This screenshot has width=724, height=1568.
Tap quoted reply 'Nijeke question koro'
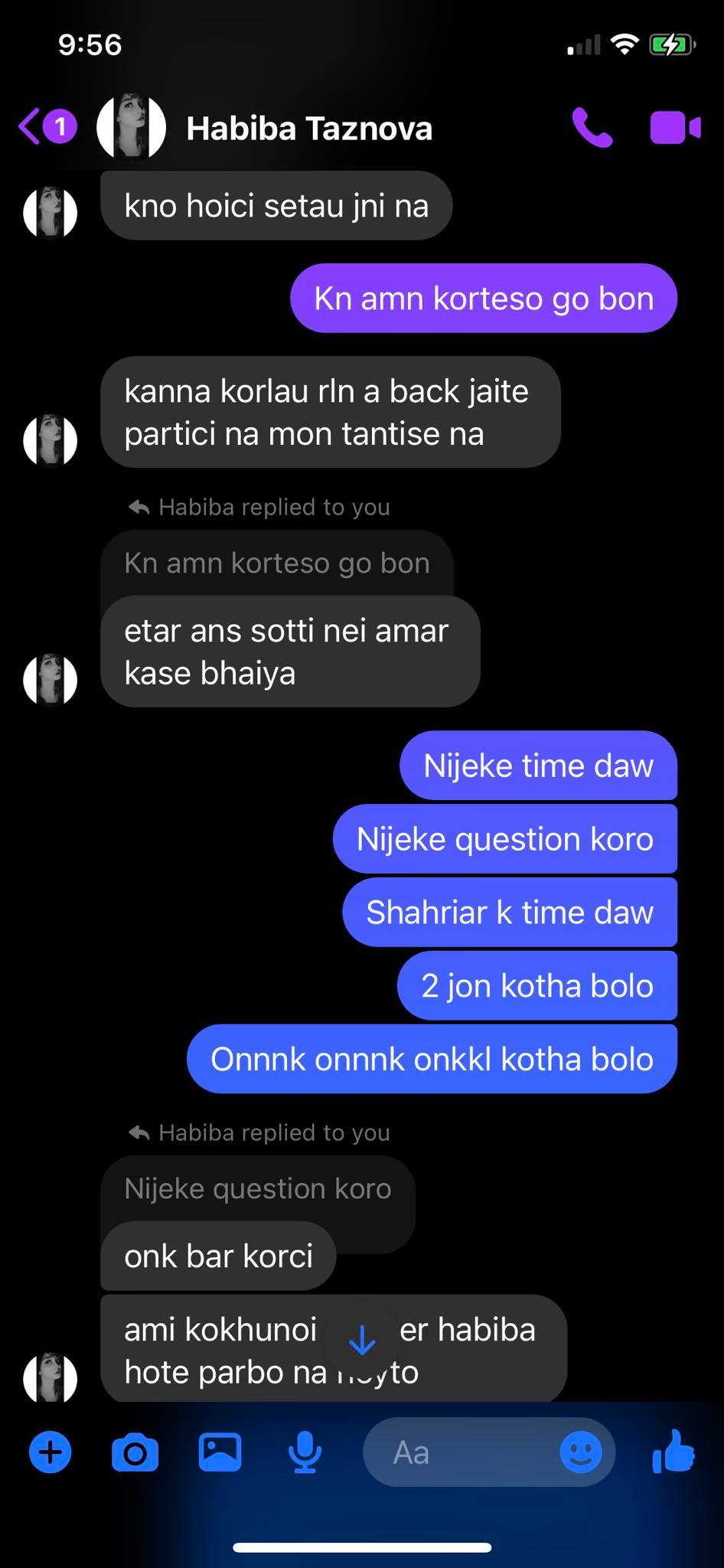click(258, 1189)
